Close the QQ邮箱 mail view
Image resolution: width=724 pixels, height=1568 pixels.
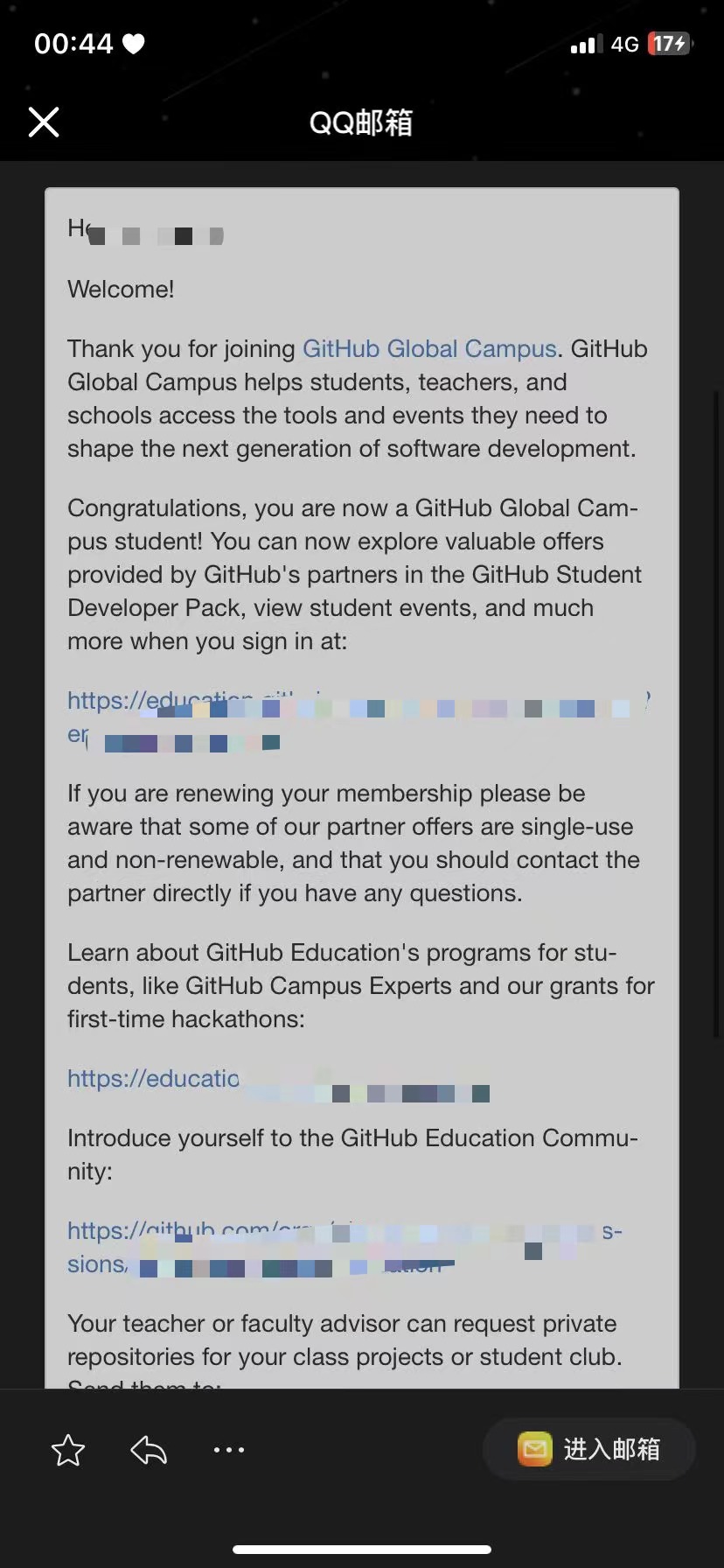pyautogui.click(x=44, y=122)
